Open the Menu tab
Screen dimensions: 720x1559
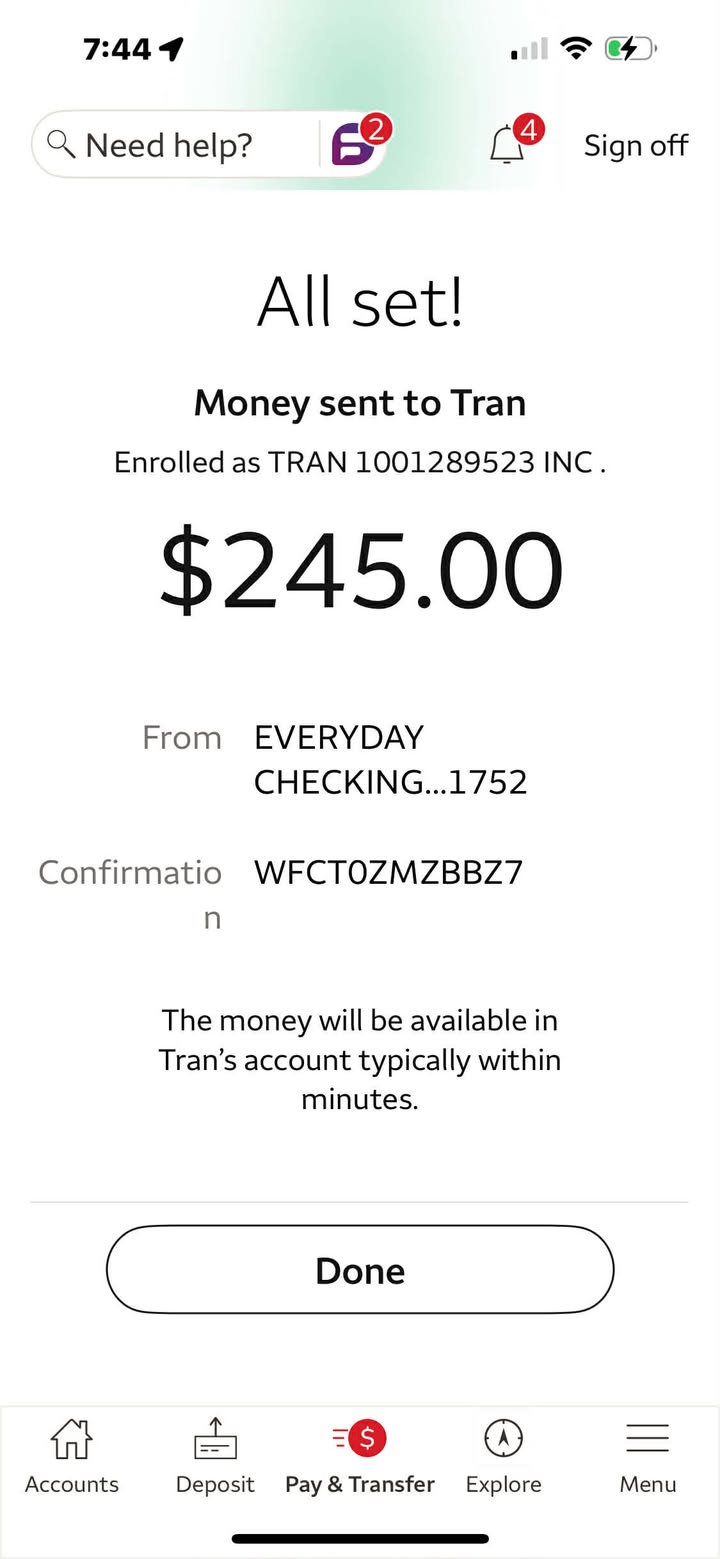click(647, 1456)
